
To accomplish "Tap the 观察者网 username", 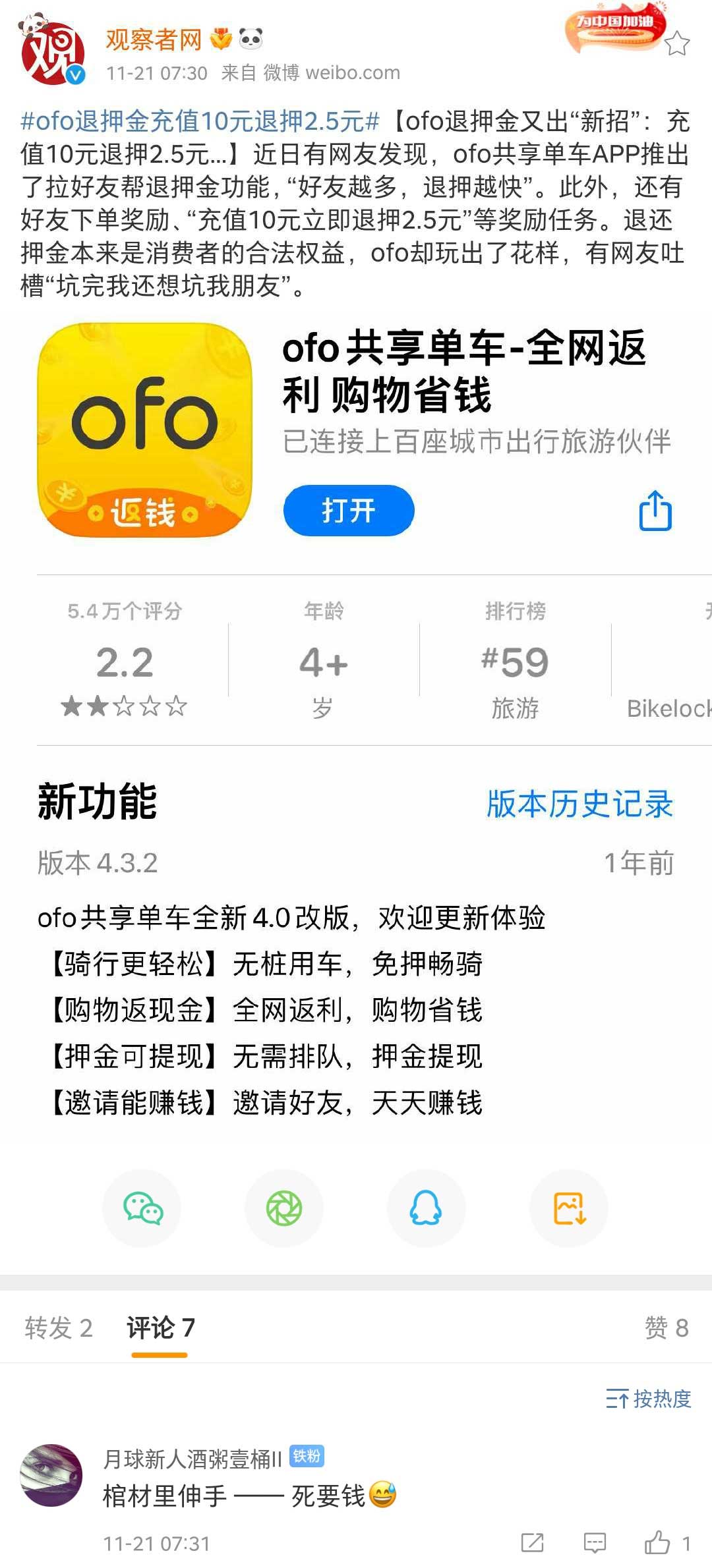I will pos(154,40).
